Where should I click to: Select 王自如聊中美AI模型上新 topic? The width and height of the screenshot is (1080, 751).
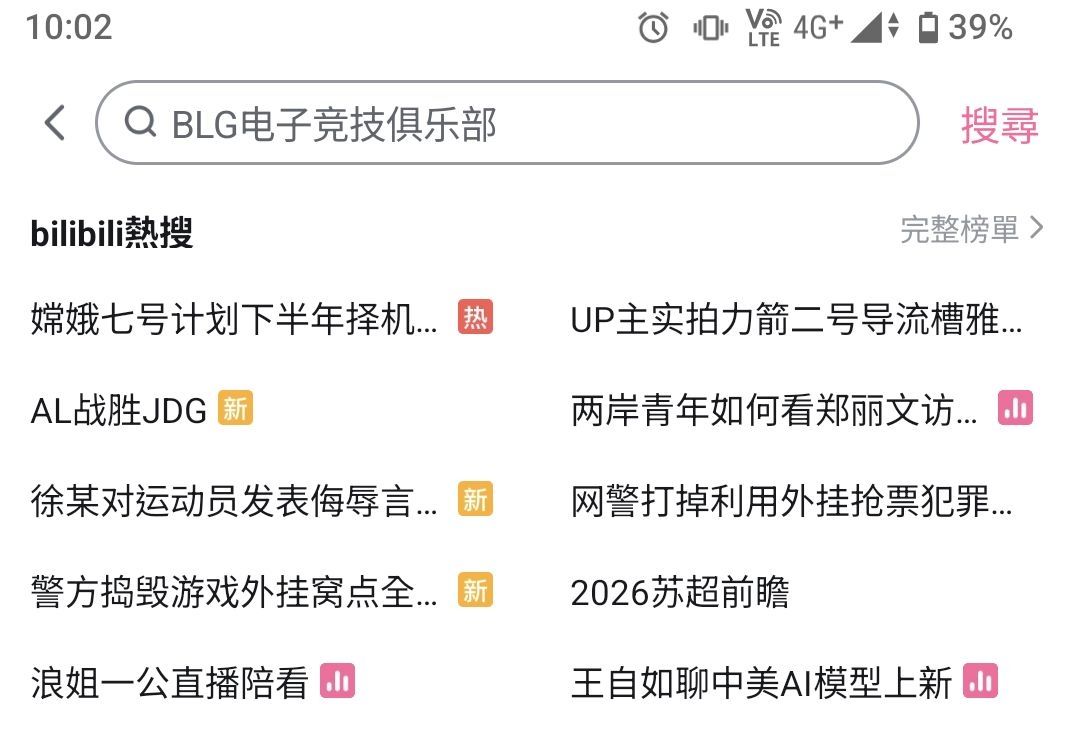point(760,684)
